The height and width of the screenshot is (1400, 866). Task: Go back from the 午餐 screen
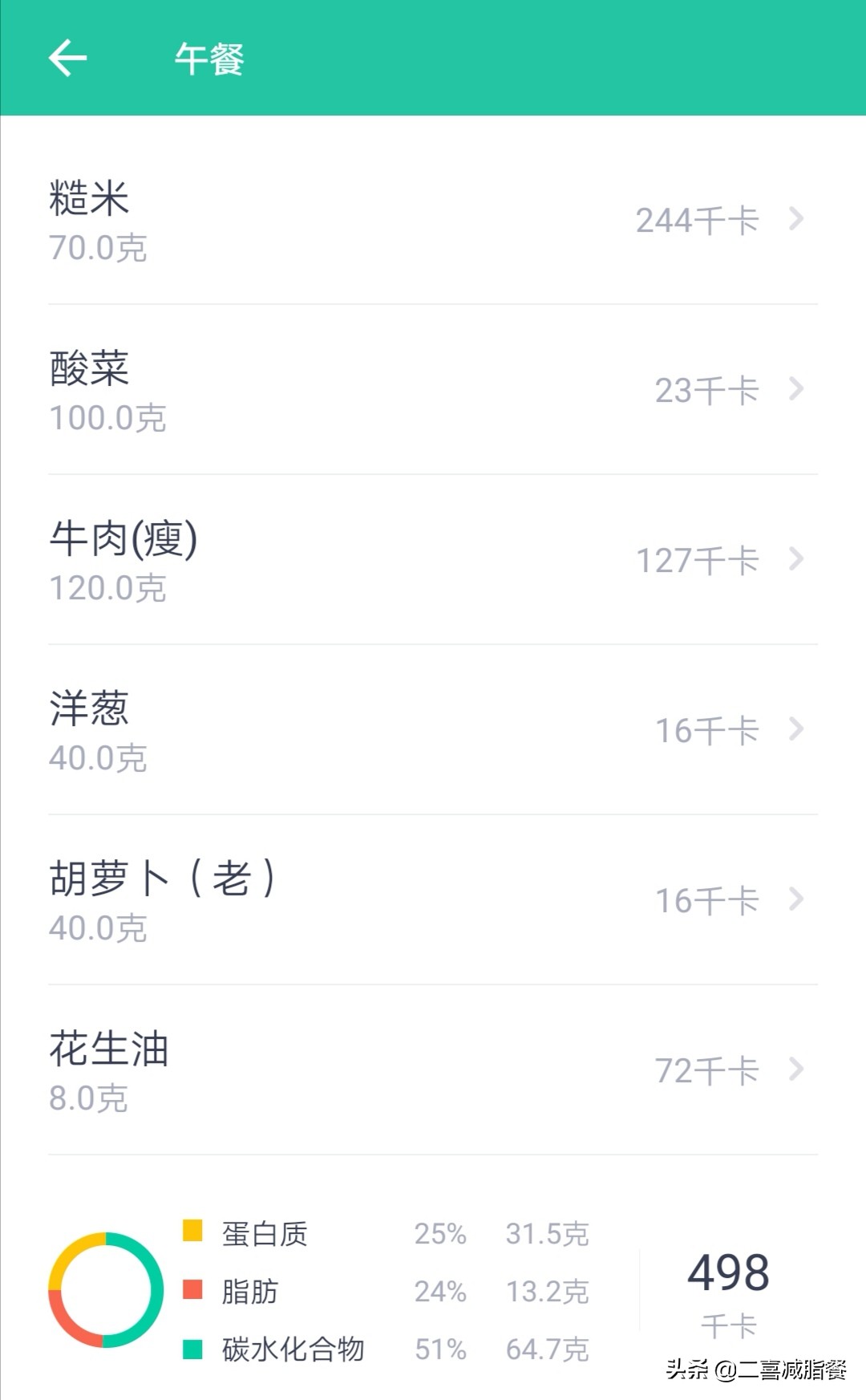[67, 59]
